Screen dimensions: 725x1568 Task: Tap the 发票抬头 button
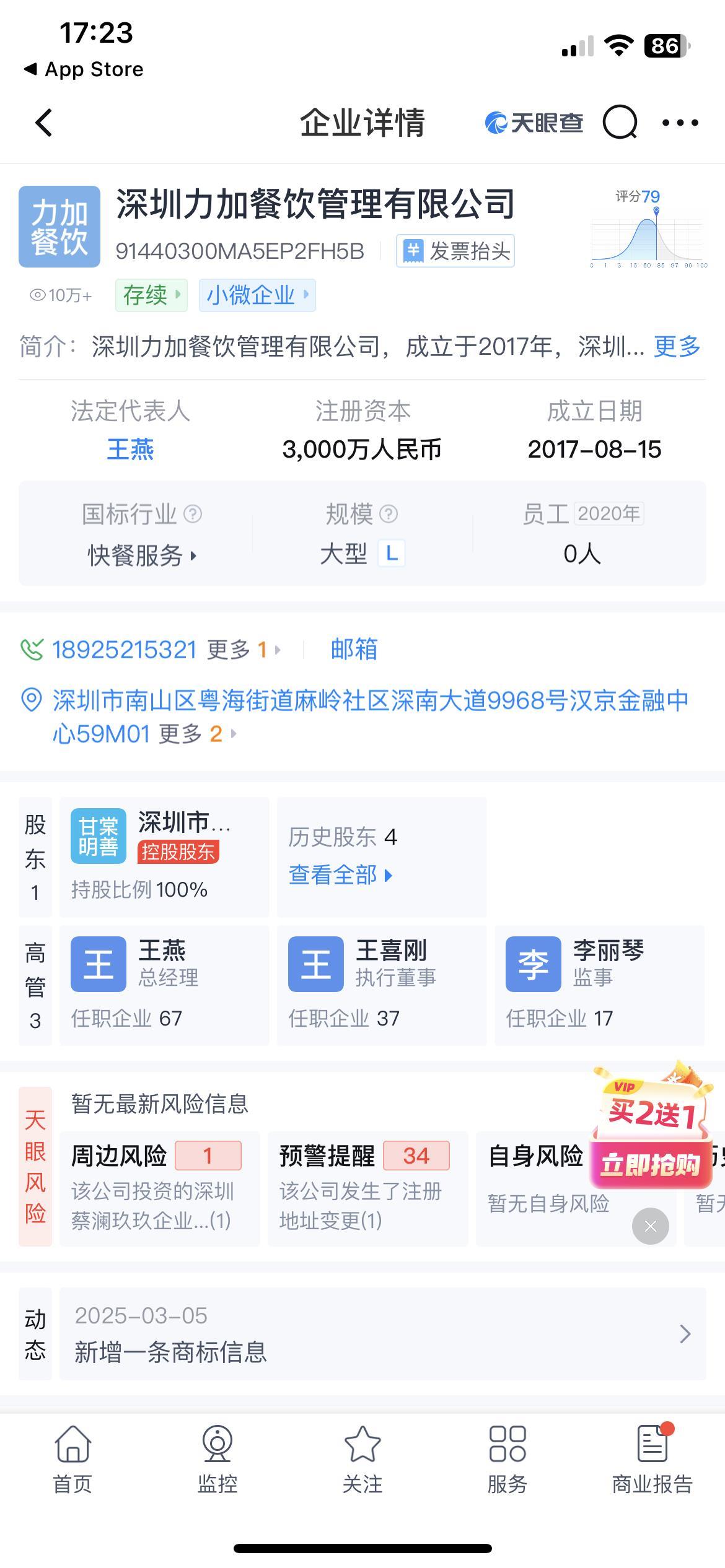(x=455, y=251)
